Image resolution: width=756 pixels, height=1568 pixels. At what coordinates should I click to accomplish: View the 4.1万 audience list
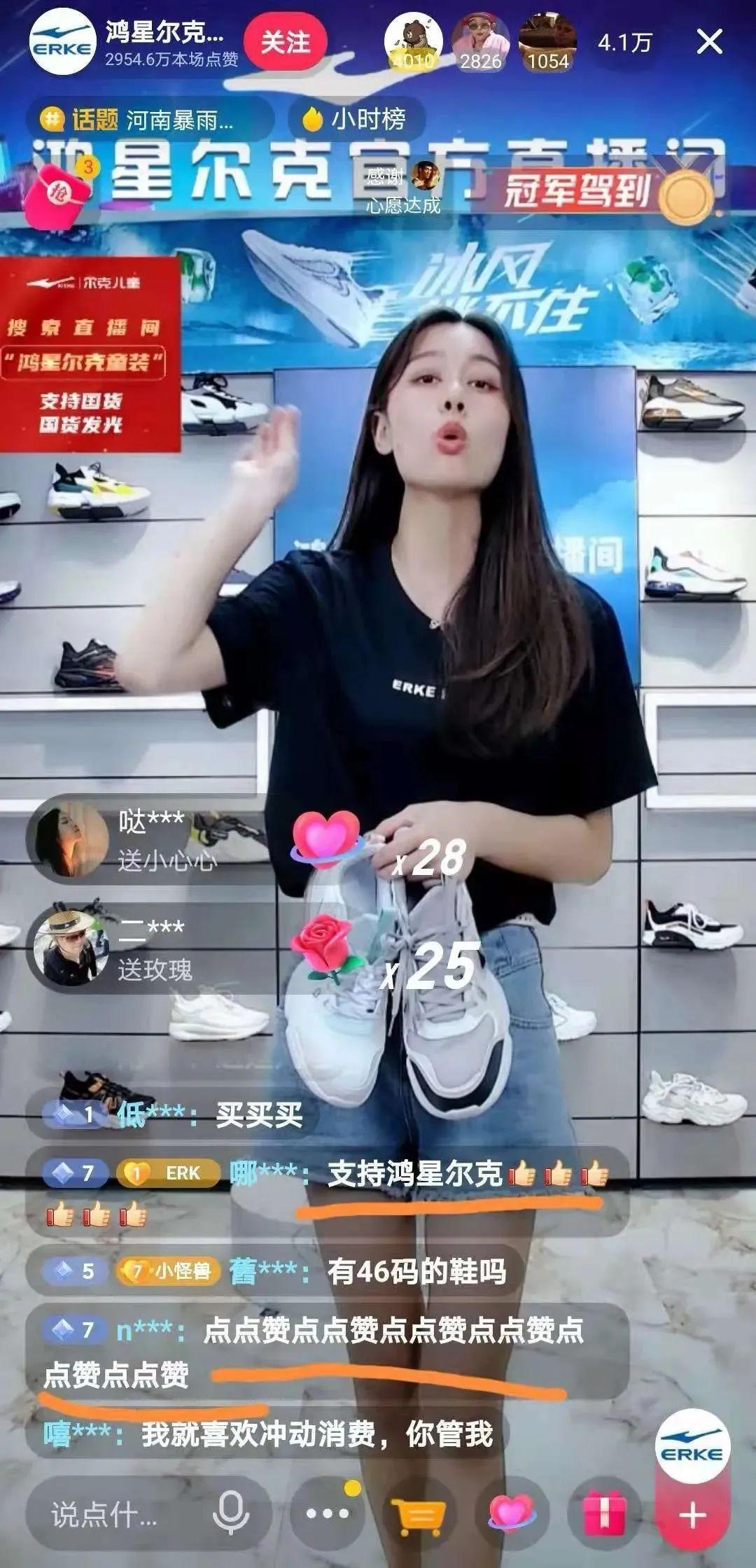click(x=624, y=43)
